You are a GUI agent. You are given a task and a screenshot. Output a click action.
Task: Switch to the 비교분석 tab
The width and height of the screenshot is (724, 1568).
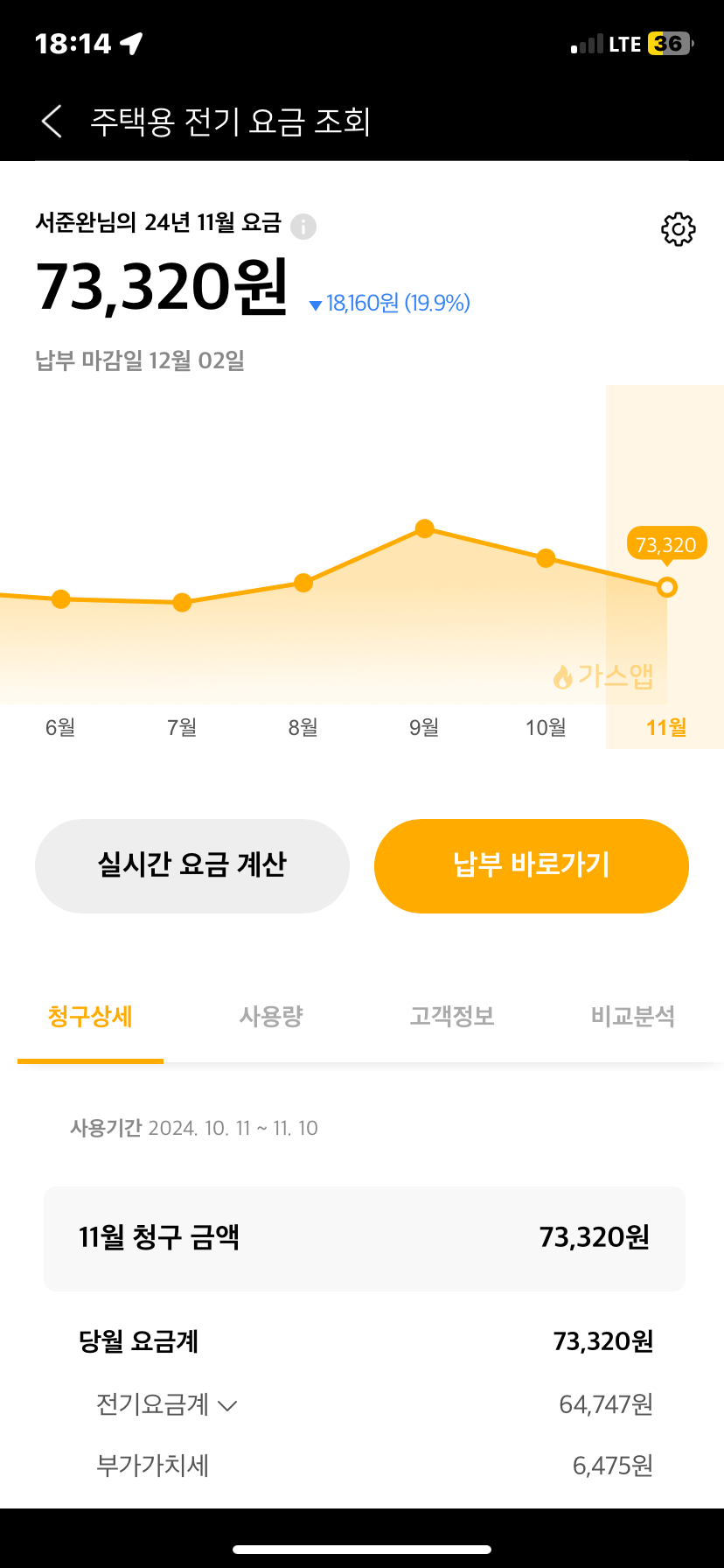pos(633,1017)
